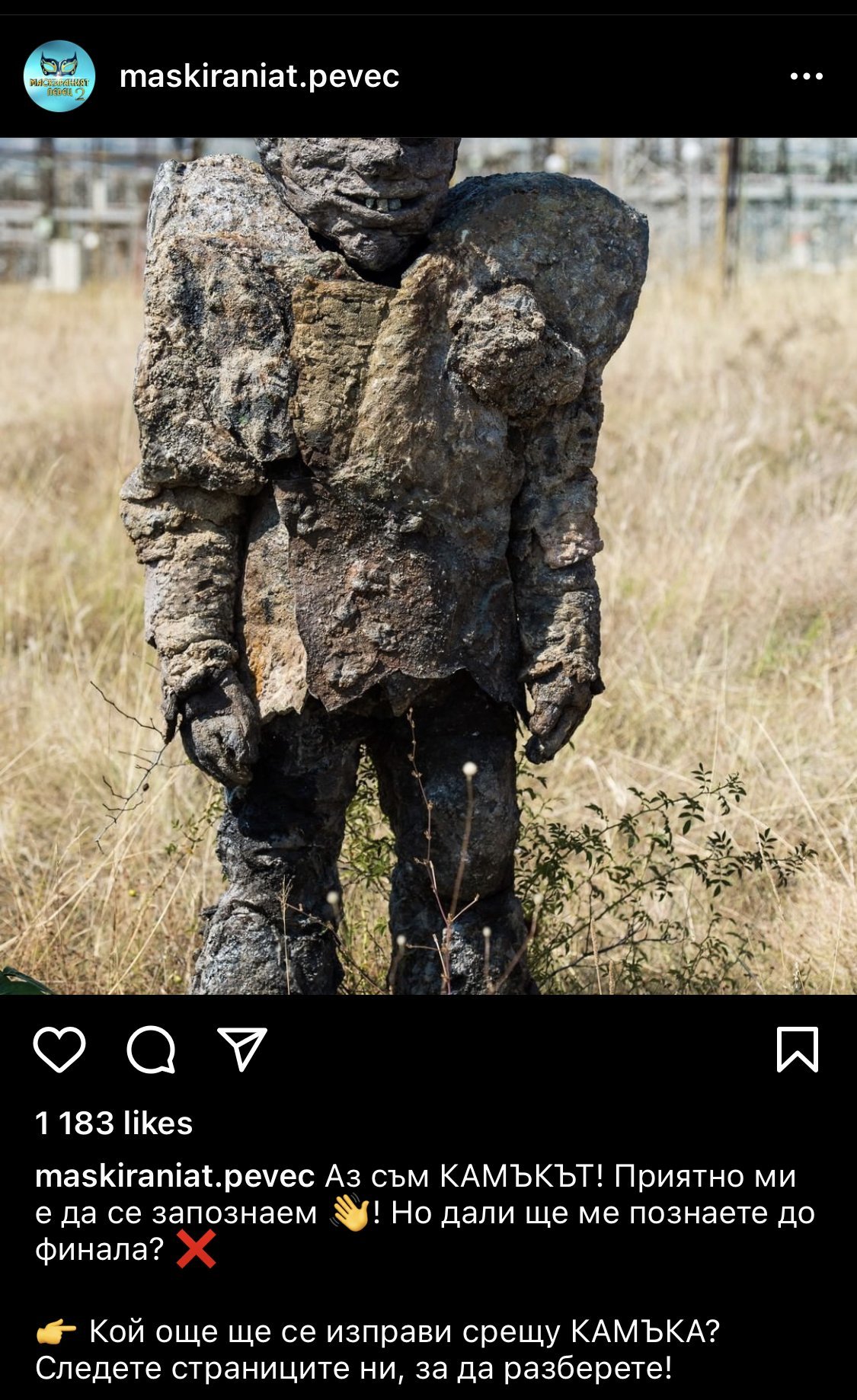Open maskiraniat.pevec from the caption username
The image size is (857, 1400).
pyautogui.click(x=175, y=1177)
